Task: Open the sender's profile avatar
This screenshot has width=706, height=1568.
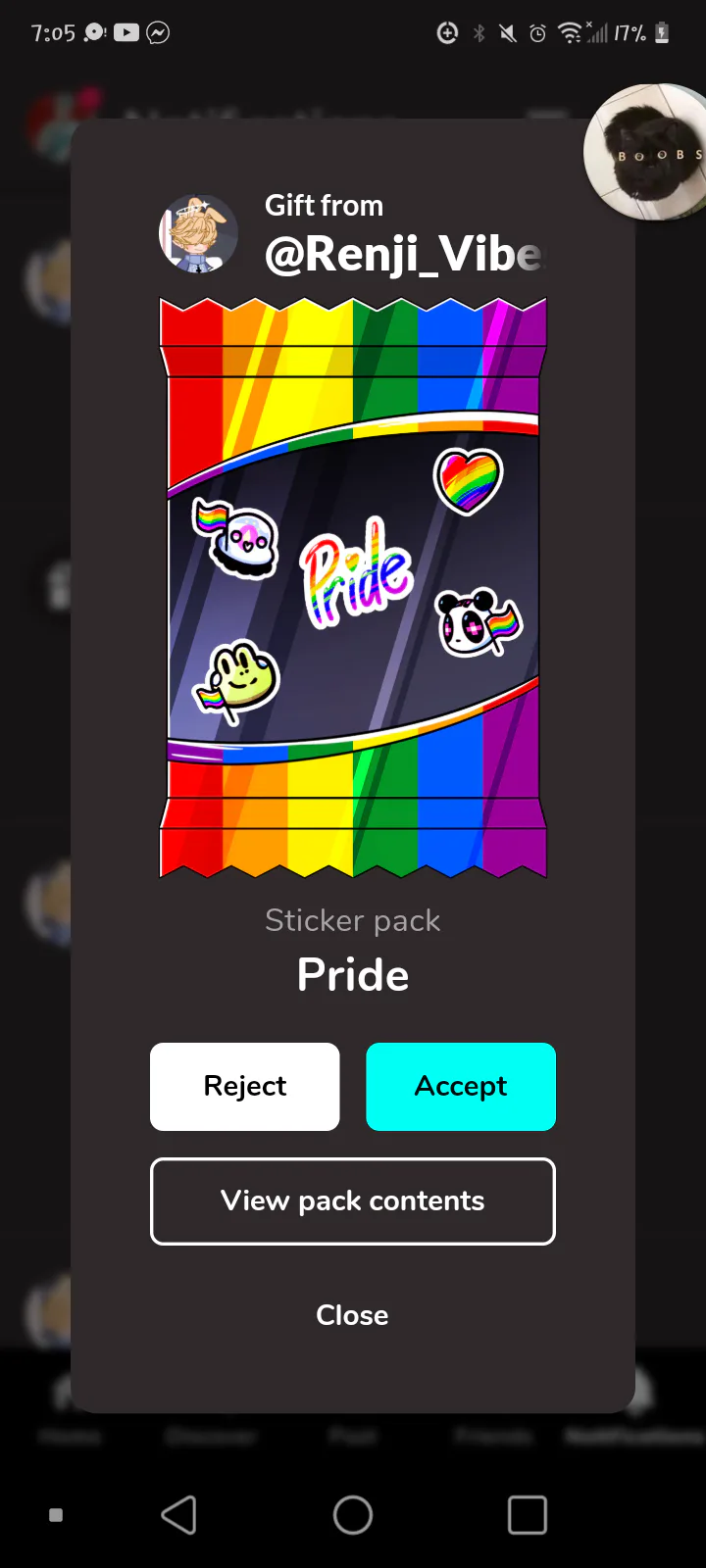Action: coord(199,233)
